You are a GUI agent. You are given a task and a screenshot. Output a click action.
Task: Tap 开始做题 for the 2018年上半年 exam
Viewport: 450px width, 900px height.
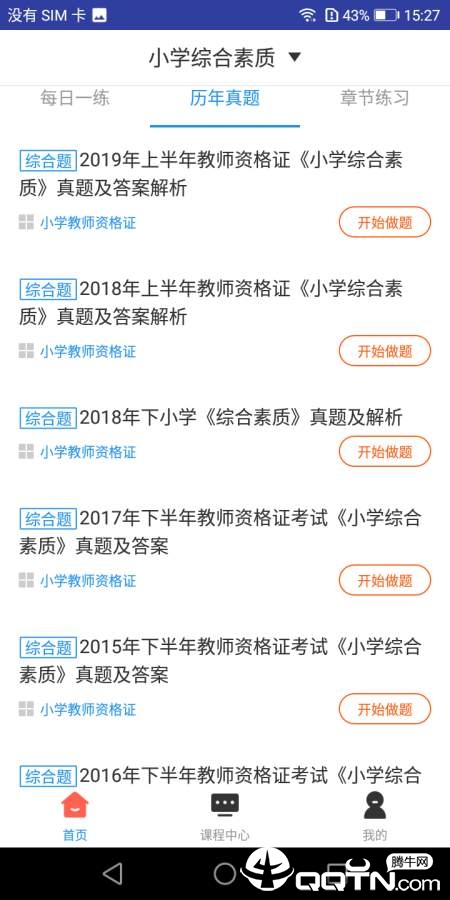[x=385, y=351]
